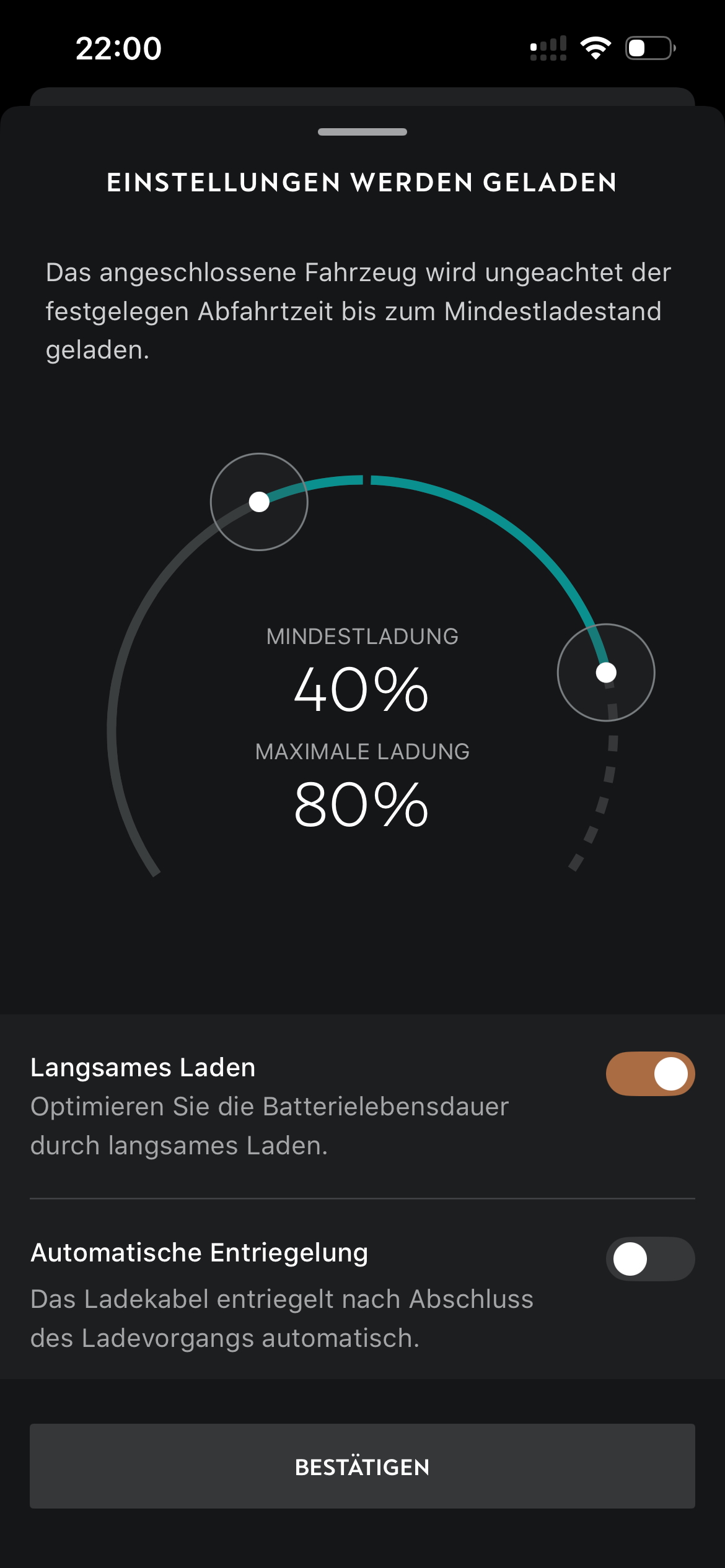725x1568 pixels.
Task: Confirm settings with Bestätigen button
Action: tap(362, 1466)
